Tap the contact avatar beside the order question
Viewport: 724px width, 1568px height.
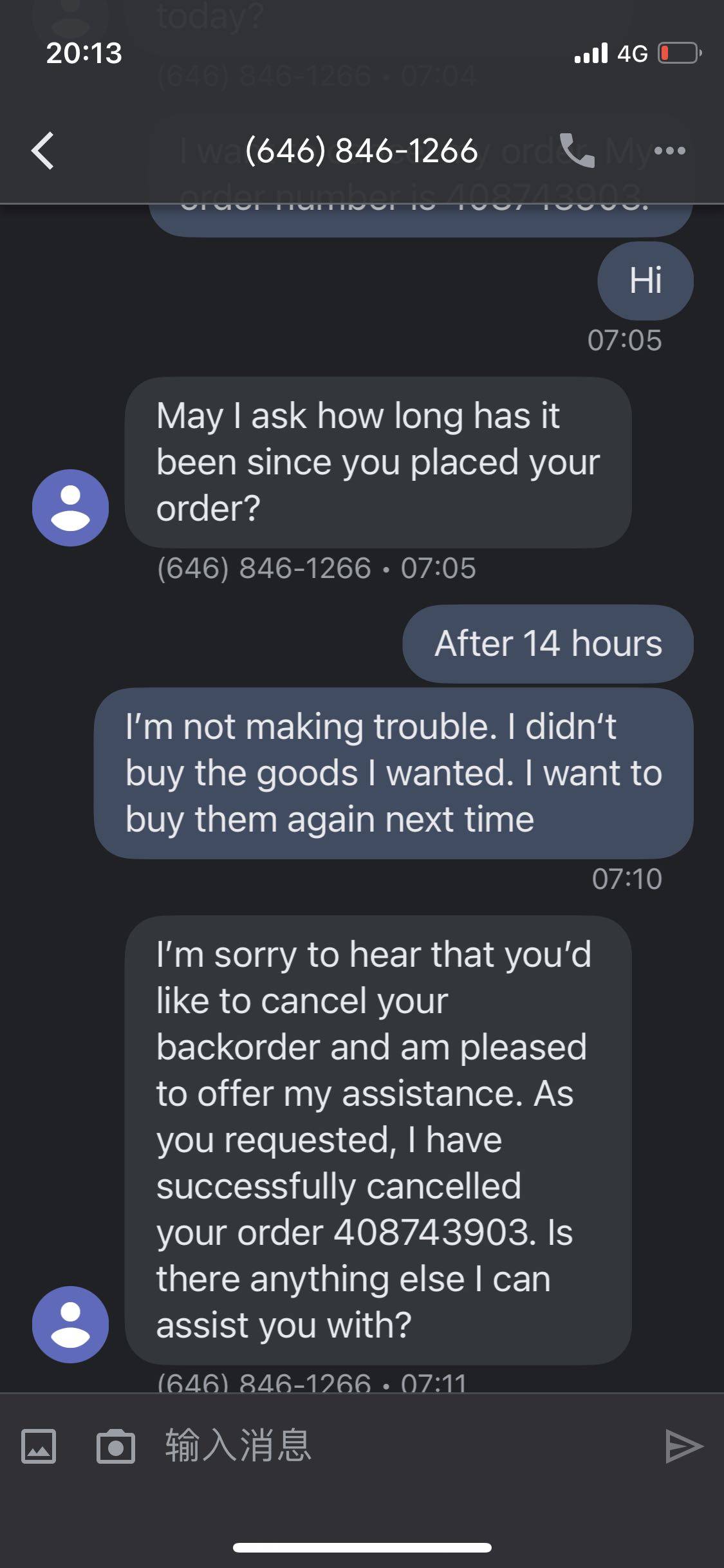(x=71, y=508)
